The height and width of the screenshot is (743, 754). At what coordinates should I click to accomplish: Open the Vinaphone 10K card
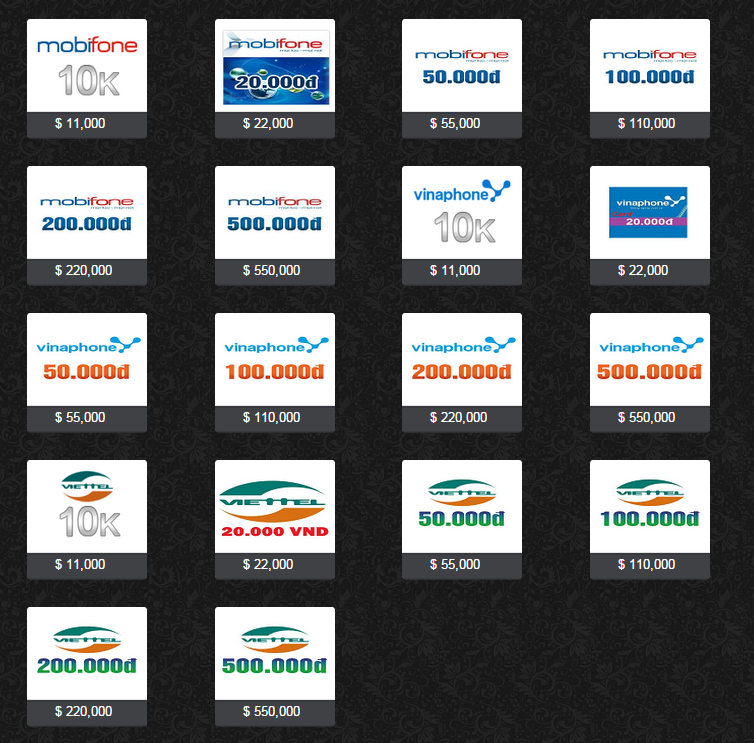point(462,213)
